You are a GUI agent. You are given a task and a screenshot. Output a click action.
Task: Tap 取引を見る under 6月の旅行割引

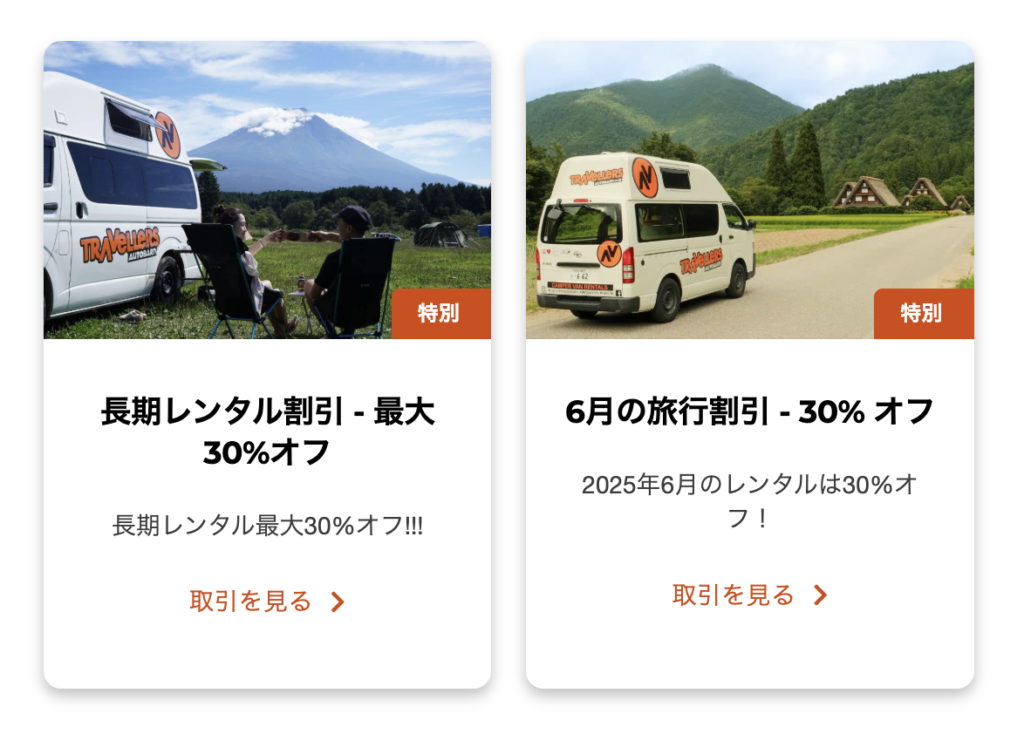tap(749, 595)
